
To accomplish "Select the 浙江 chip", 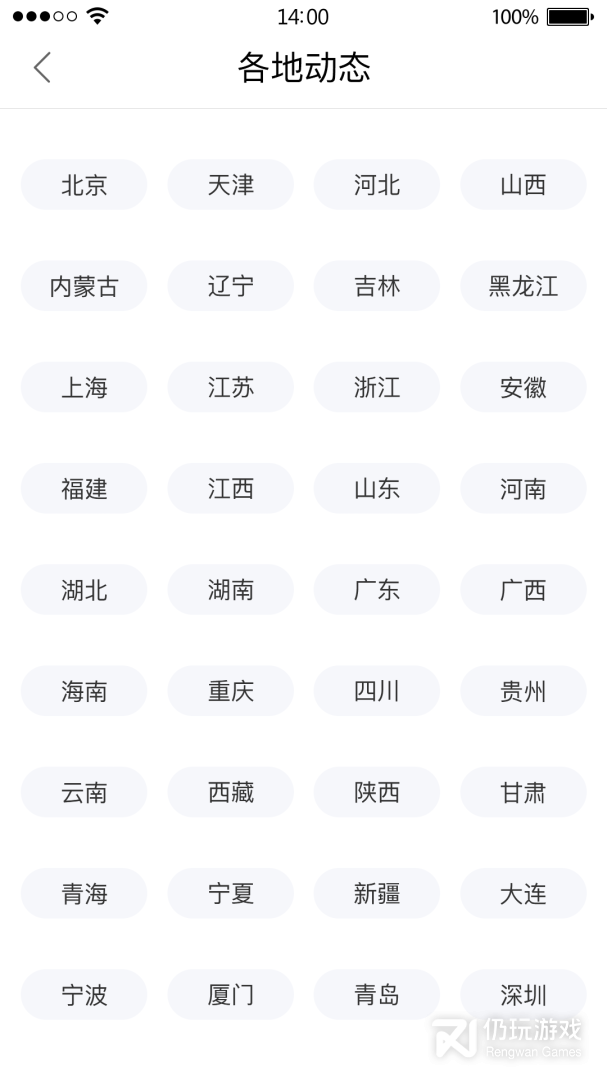I will click(377, 387).
